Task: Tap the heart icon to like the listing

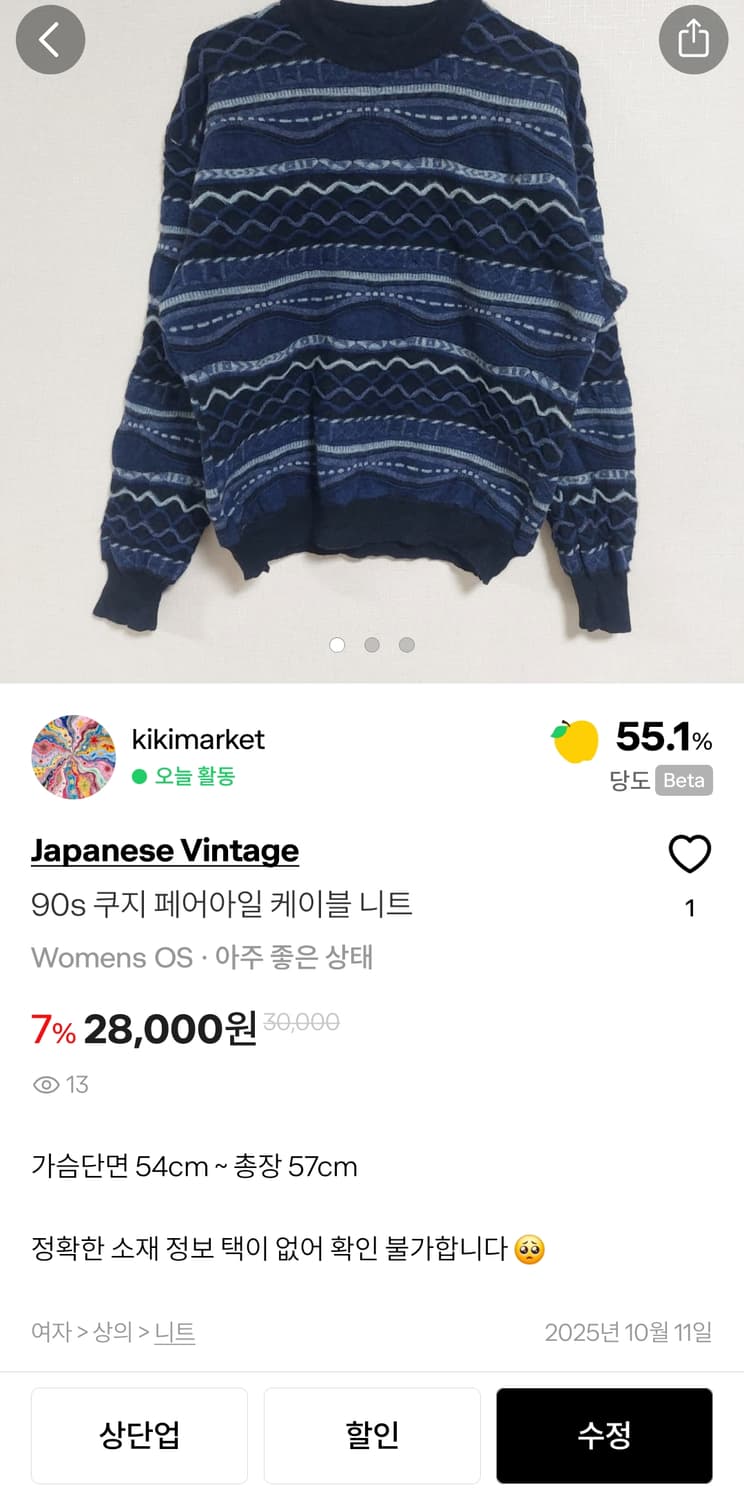Action: 689,856
